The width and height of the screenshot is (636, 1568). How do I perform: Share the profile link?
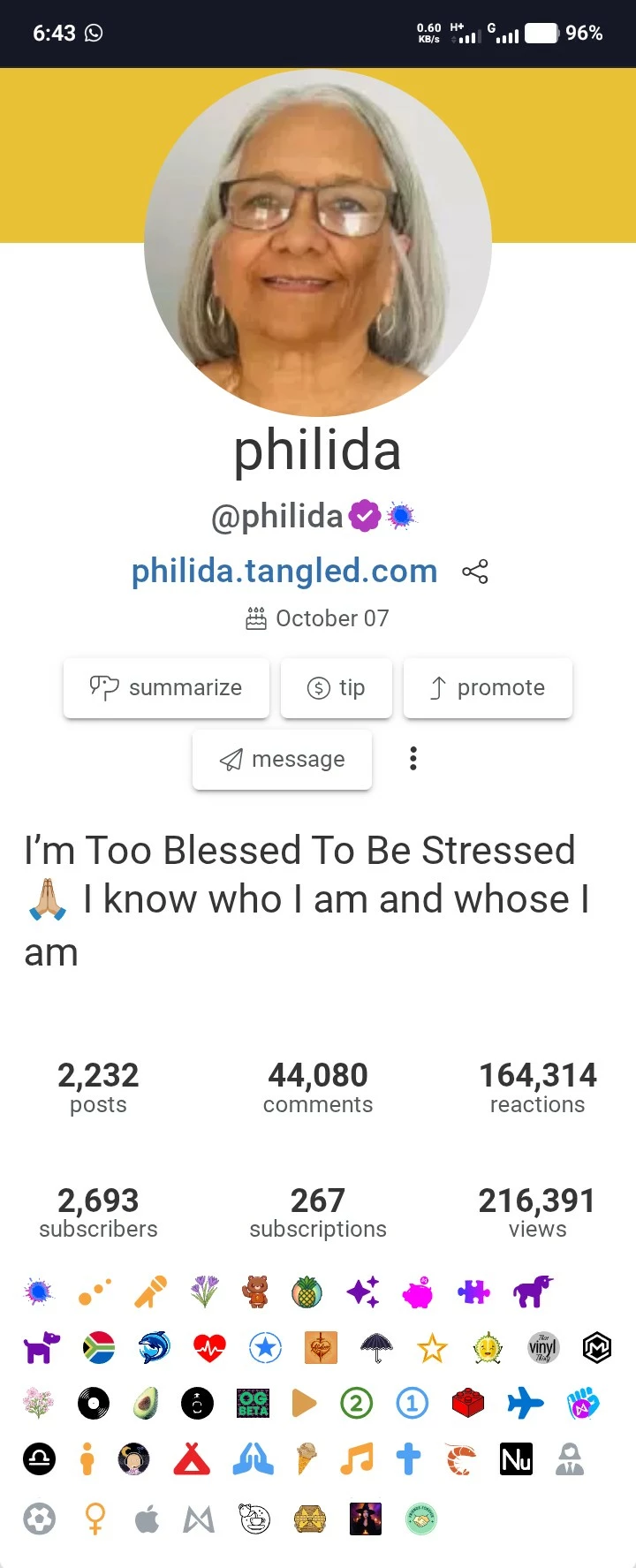(475, 572)
